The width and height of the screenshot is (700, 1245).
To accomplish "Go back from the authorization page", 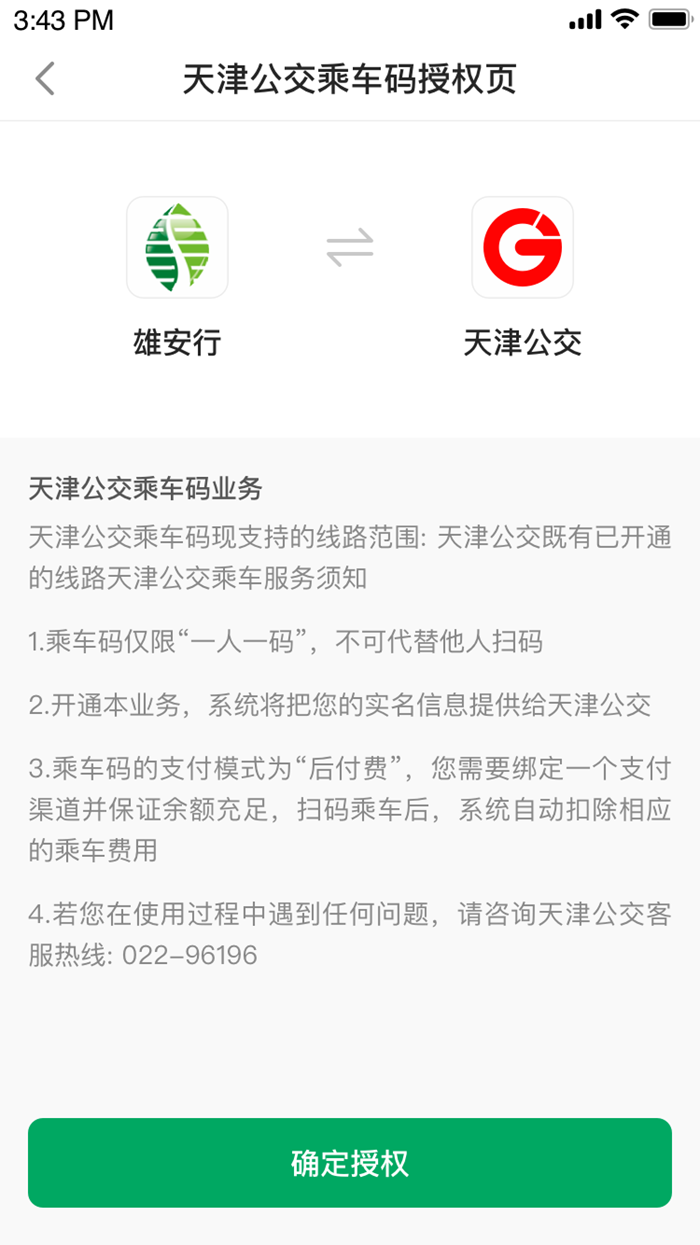I will 45,79.
